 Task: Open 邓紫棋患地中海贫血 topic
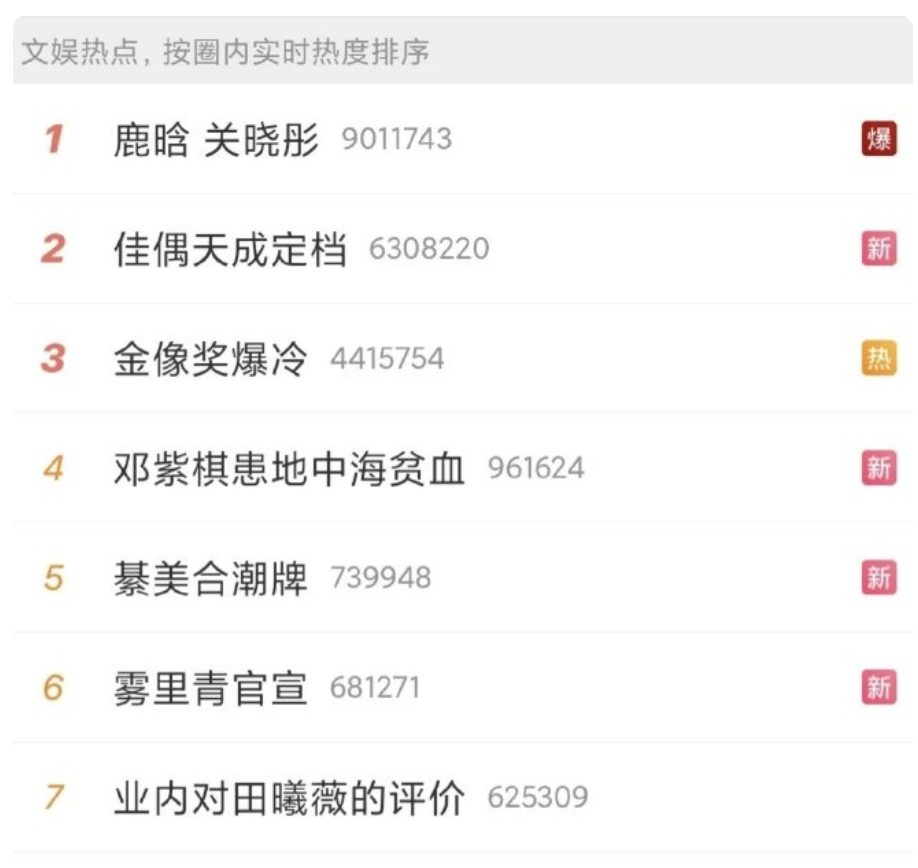[x=289, y=468]
